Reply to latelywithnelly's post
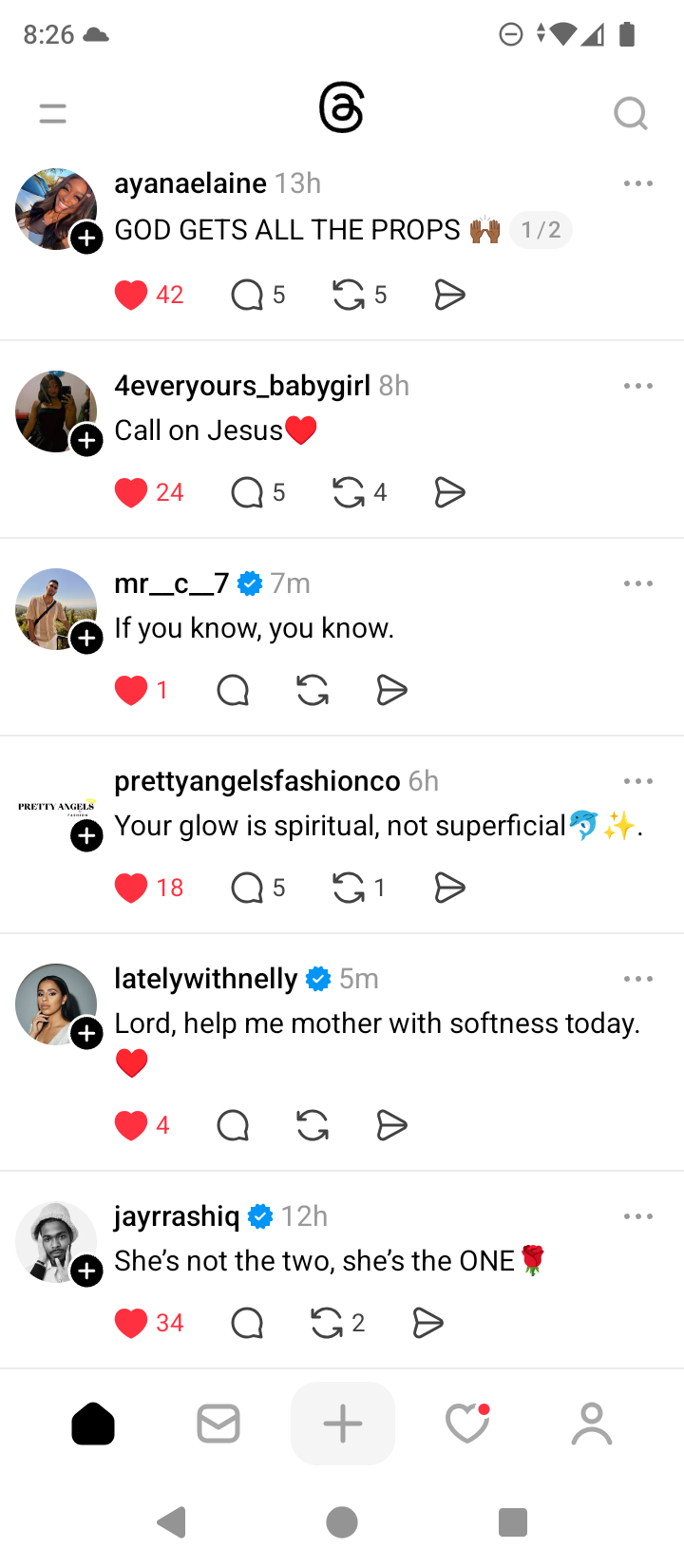The image size is (684, 1568). click(233, 1126)
